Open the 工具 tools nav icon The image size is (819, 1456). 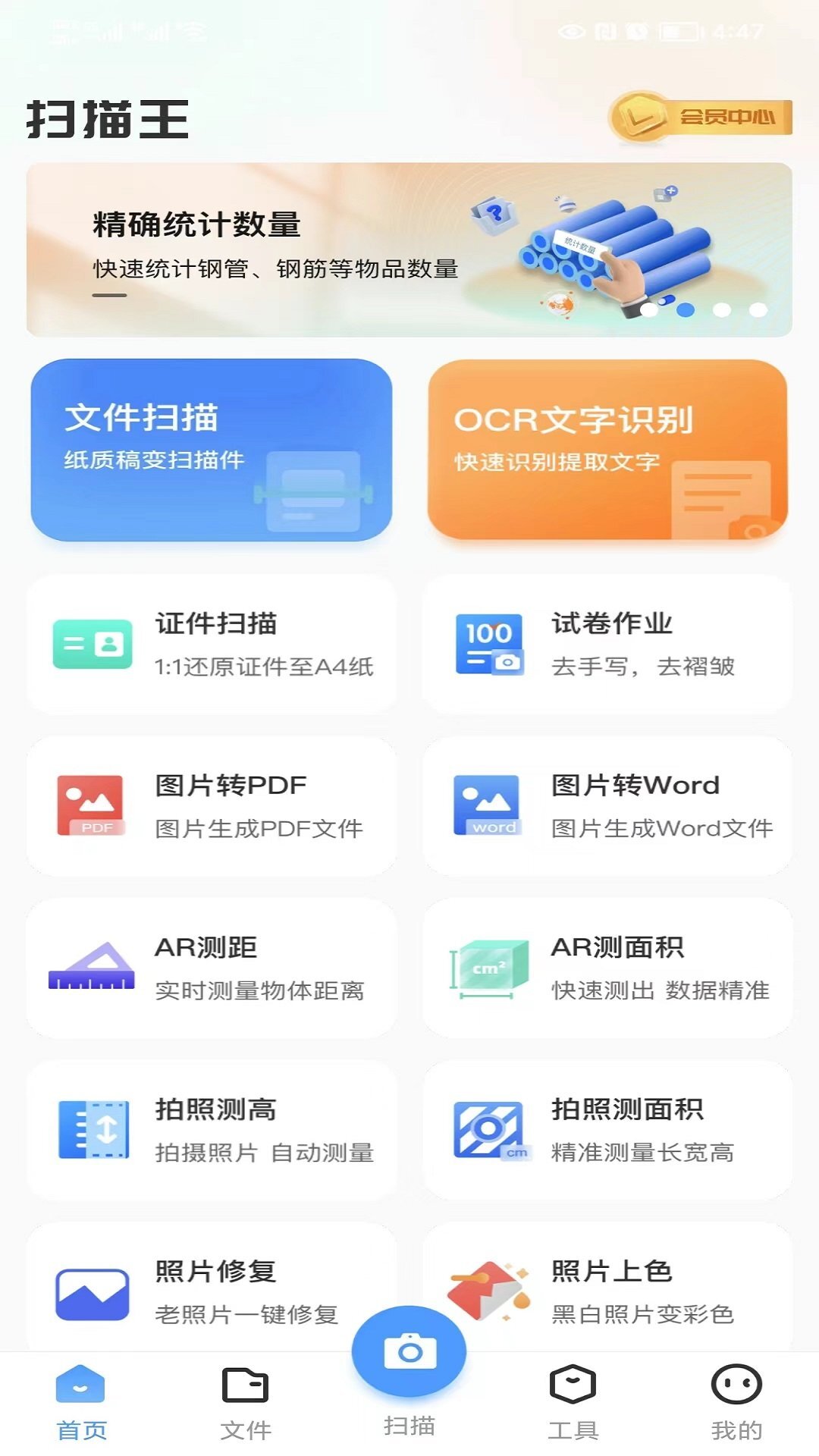573,1385
